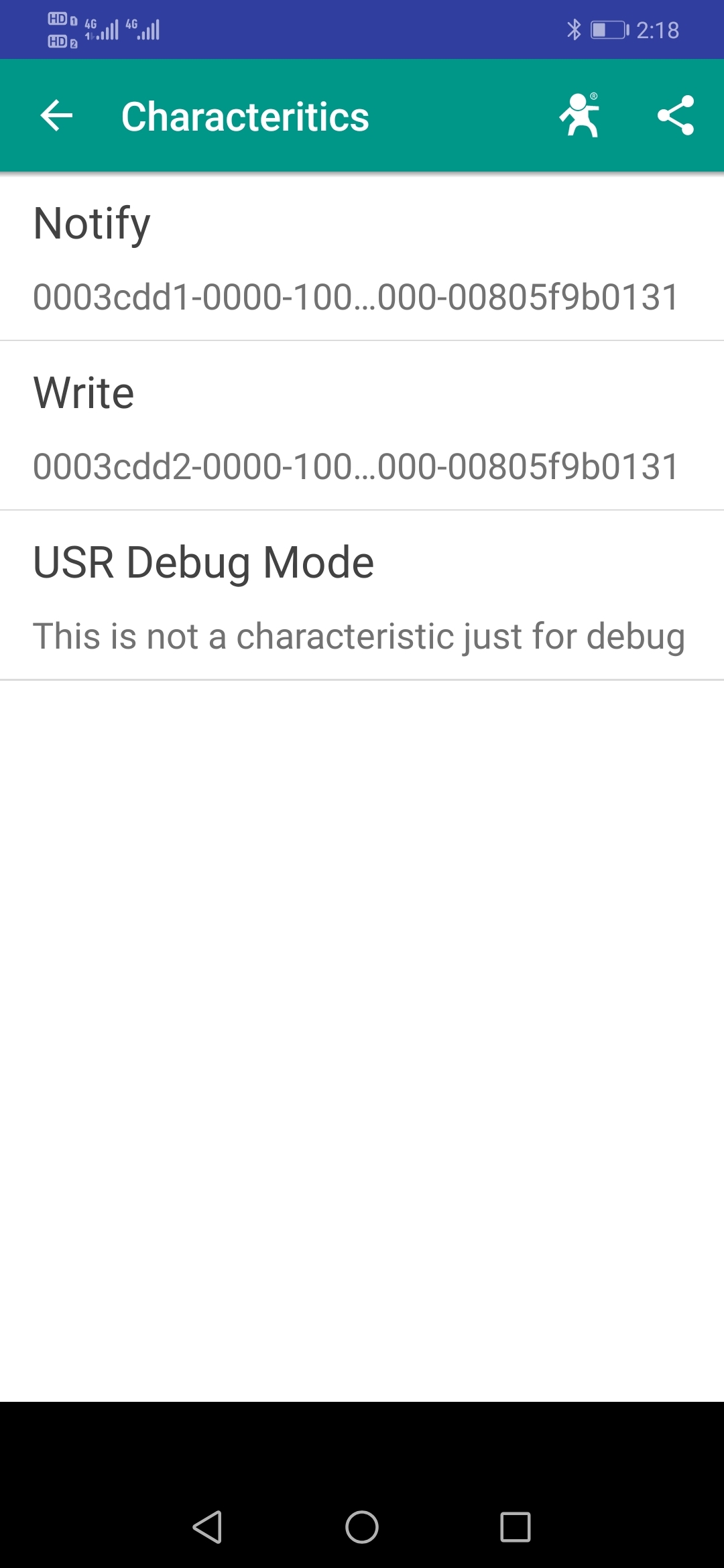Tap the system home button
This screenshot has width=724, height=1568.
[362, 1527]
